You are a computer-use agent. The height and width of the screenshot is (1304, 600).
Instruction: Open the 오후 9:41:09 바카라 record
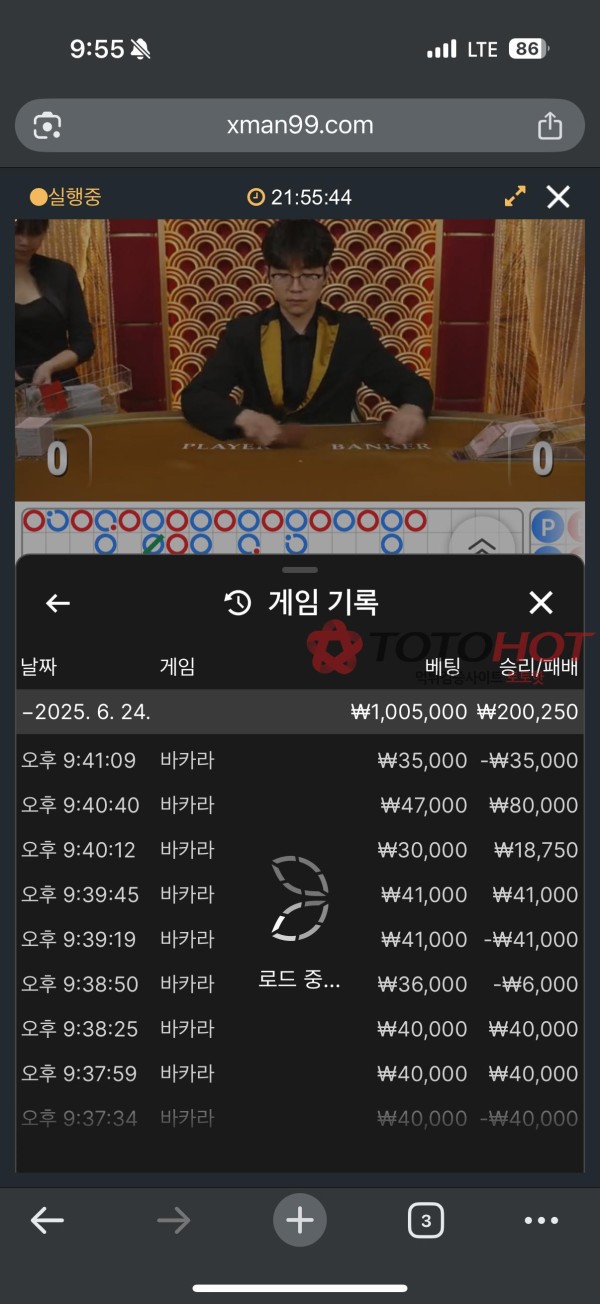tap(299, 761)
